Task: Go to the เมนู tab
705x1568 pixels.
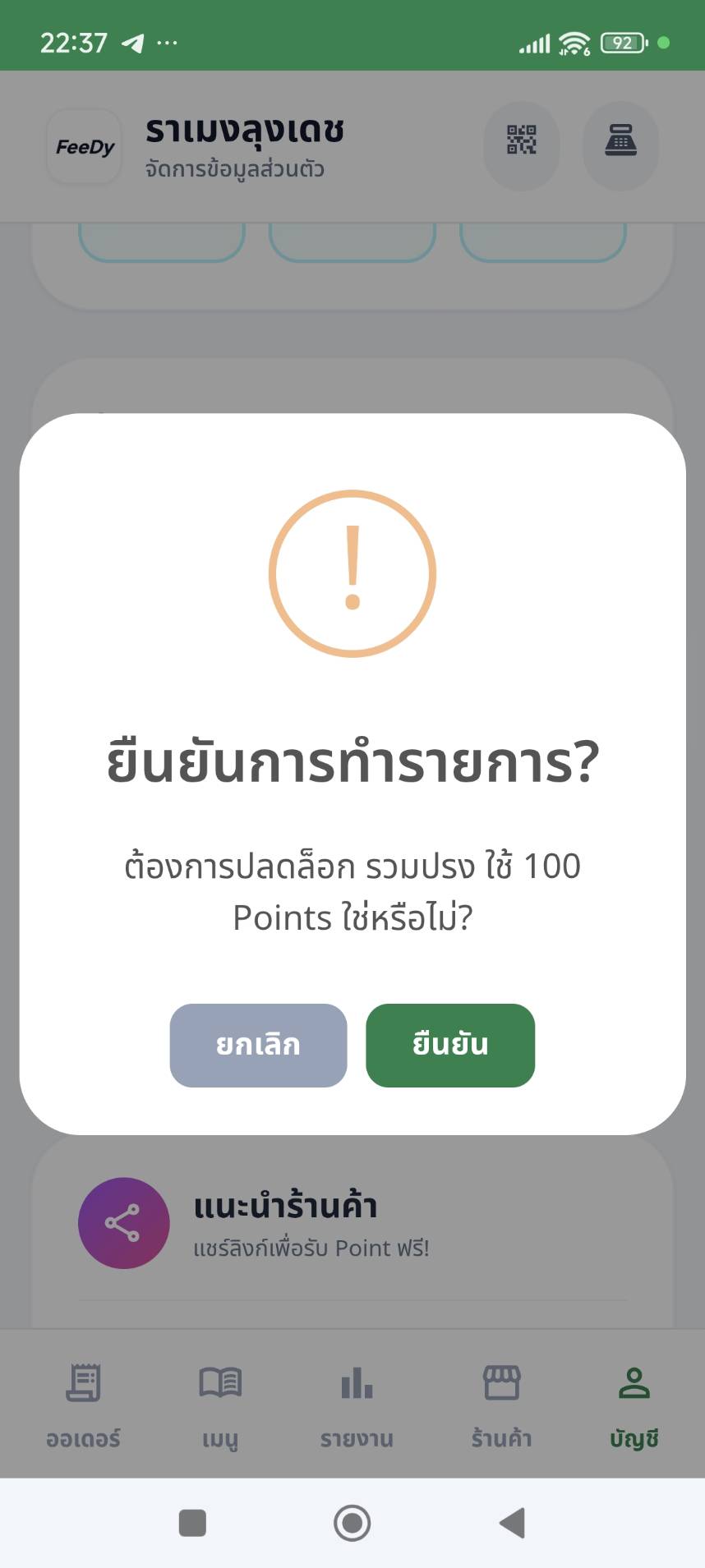Action: tap(220, 1403)
